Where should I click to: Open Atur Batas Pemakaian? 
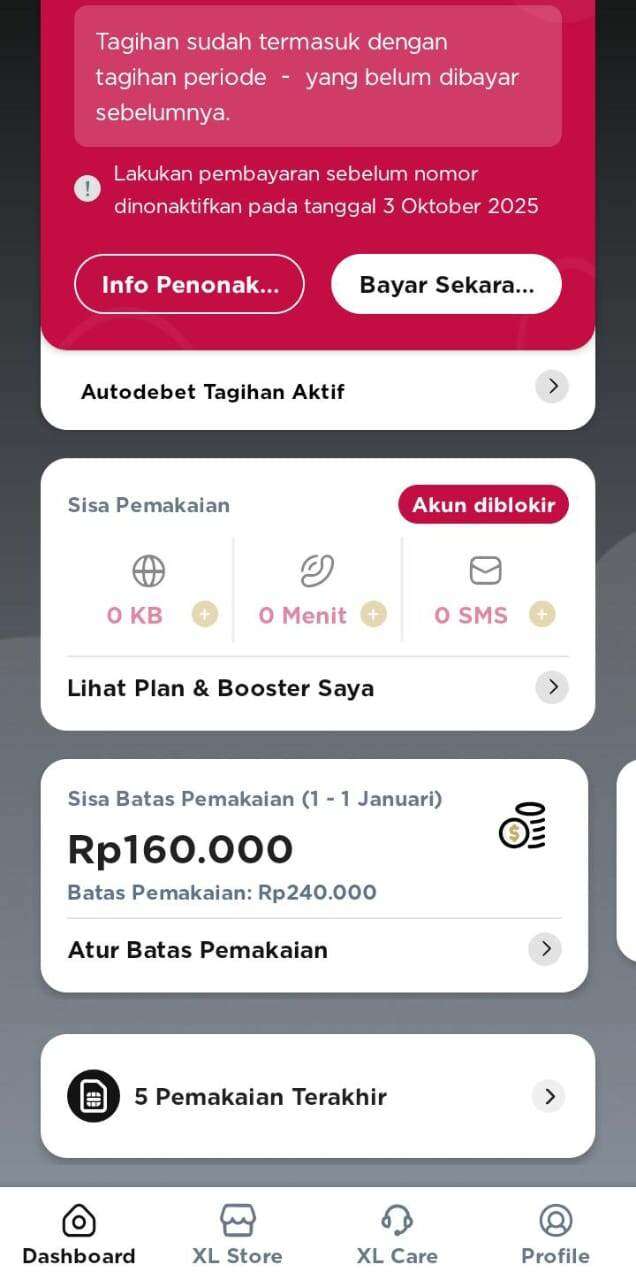point(314,949)
